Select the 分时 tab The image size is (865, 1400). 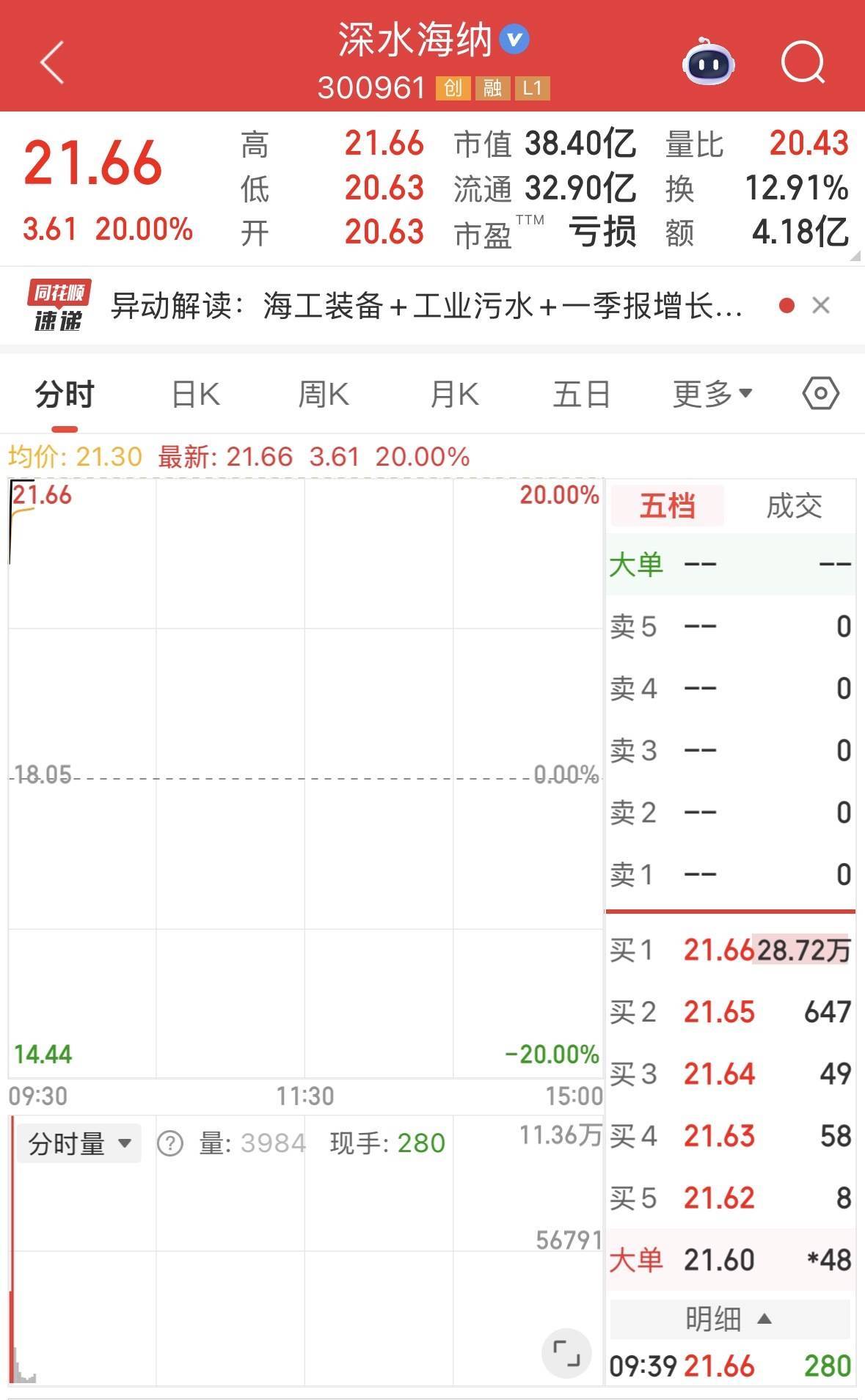point(65,395)
